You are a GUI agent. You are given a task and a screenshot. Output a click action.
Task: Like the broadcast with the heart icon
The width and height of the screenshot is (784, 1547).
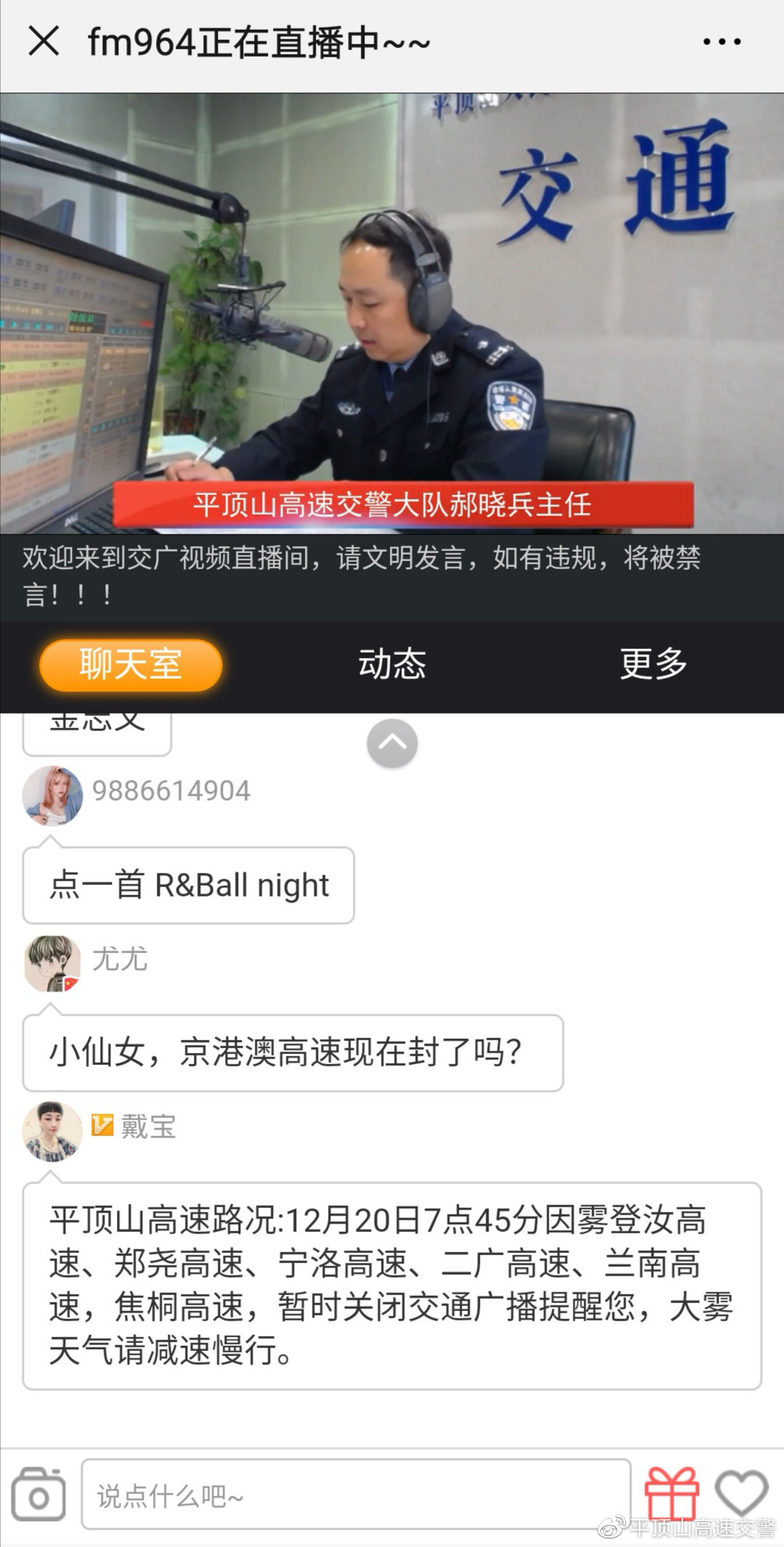coord(741,1493)
